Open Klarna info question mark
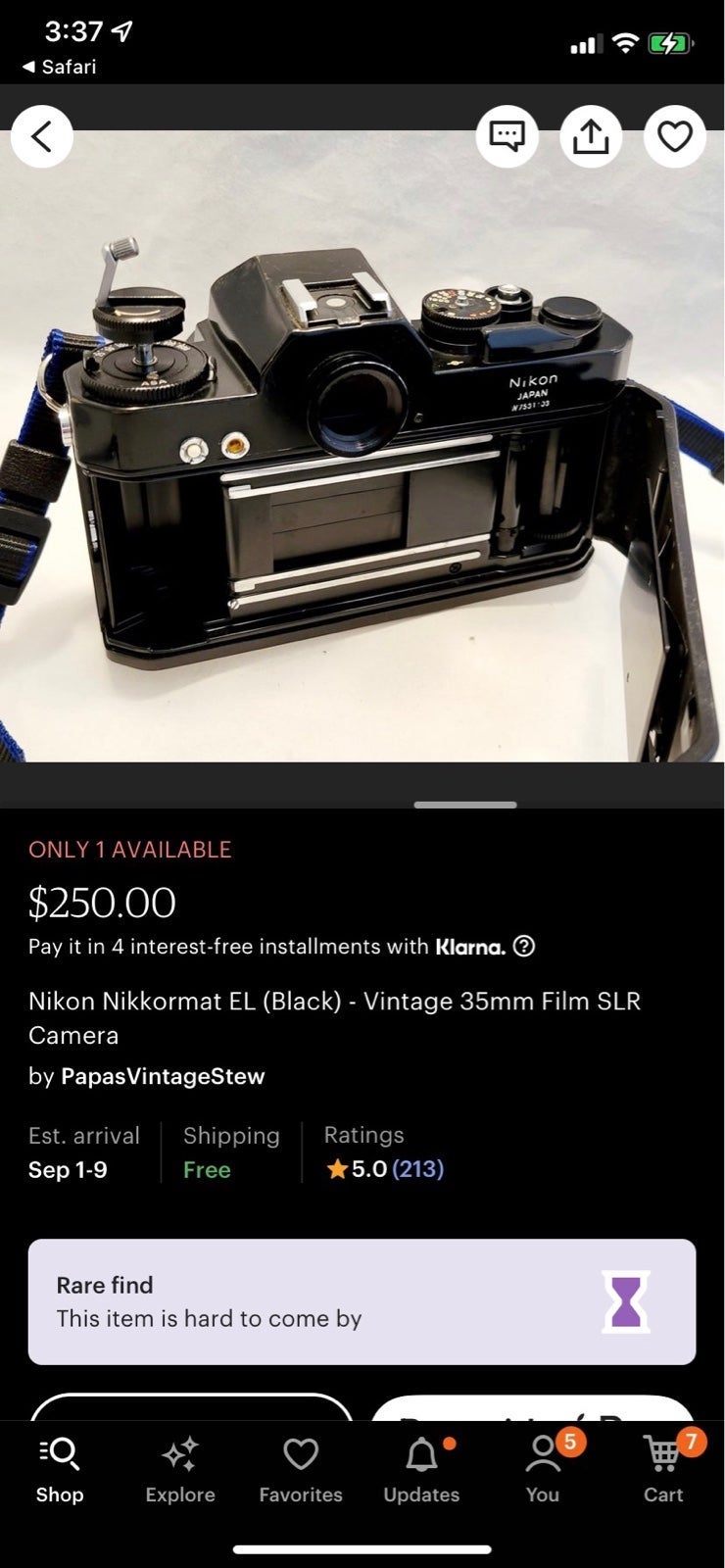 tap(524, 946)
